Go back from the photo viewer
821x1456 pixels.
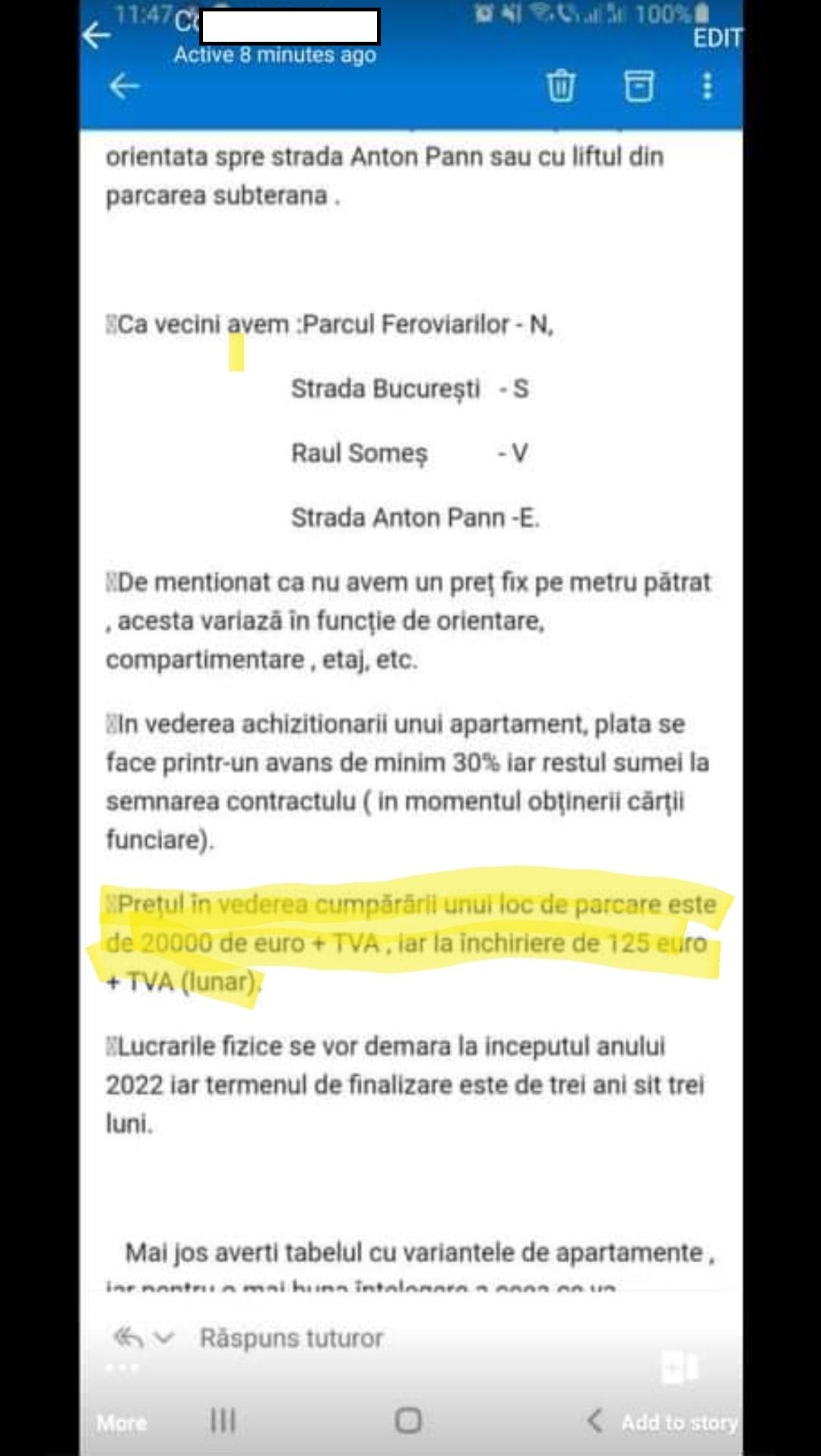pos(97,35)
